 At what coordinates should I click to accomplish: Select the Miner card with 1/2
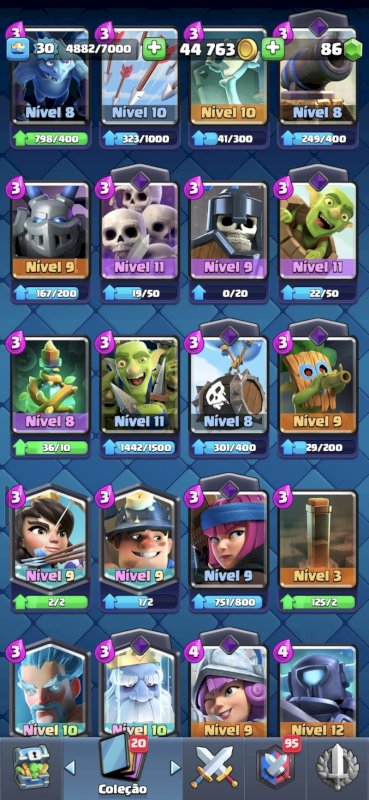[x=140, y=549]
